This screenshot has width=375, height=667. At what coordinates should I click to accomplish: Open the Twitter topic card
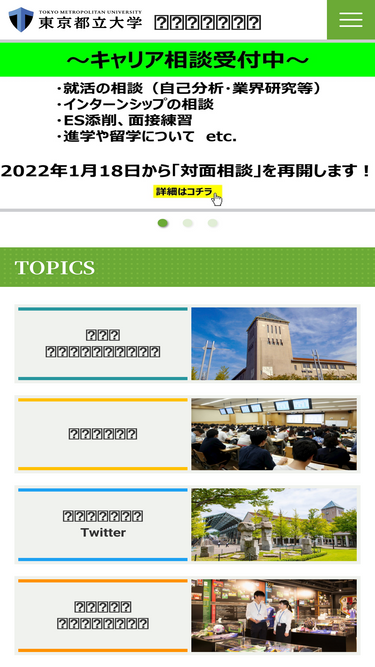[188, 524]
